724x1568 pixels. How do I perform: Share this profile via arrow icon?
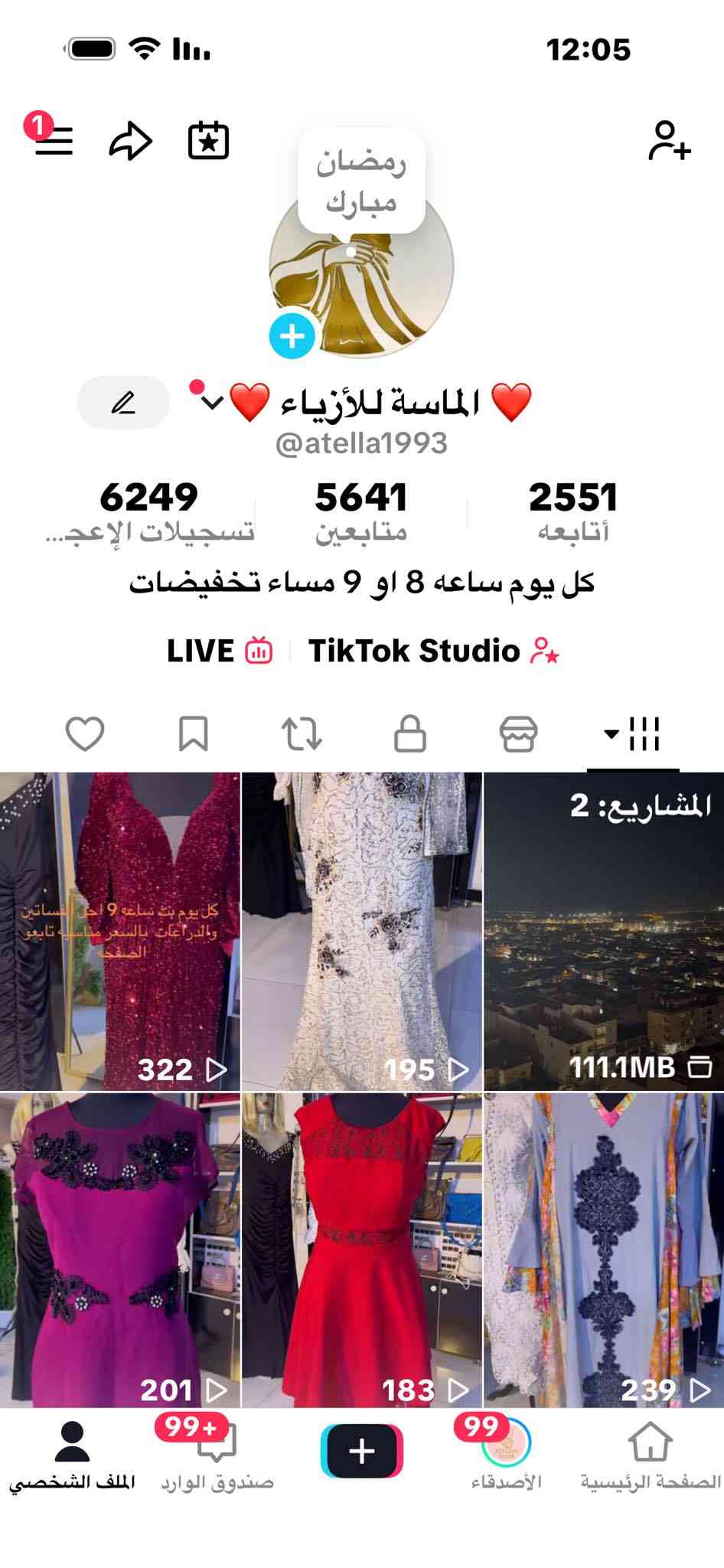(x=130, y=141)
